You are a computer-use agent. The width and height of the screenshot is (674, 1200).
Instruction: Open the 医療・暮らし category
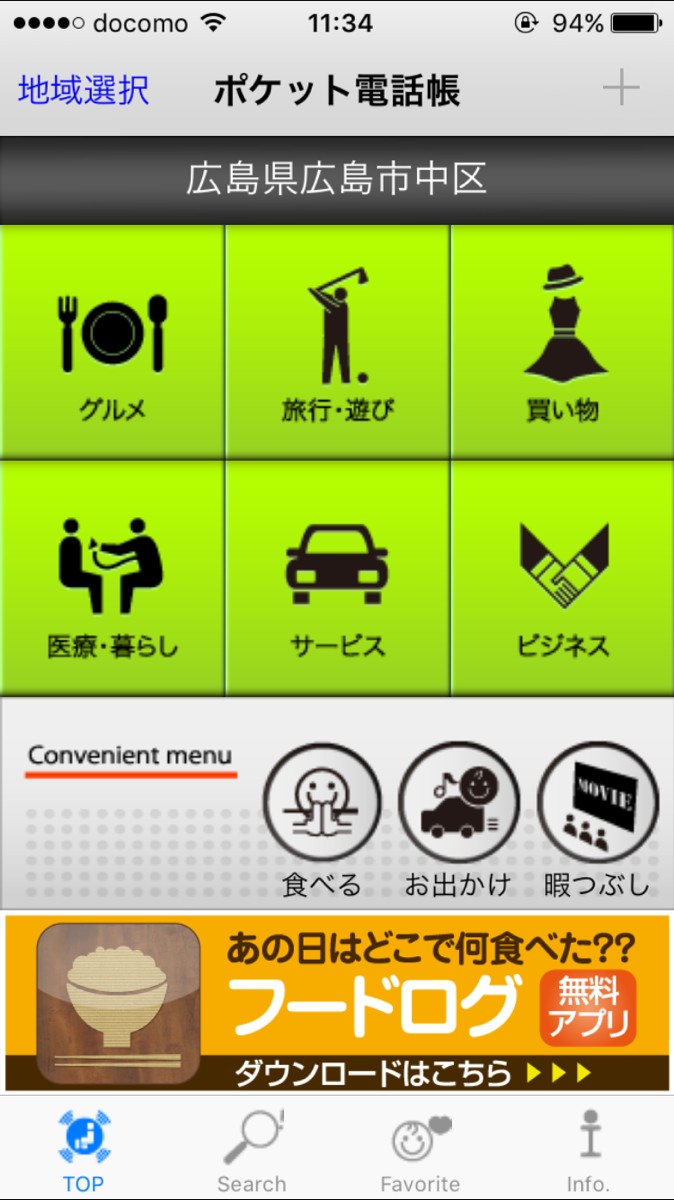pyautogui.click(x=112, y=578)
